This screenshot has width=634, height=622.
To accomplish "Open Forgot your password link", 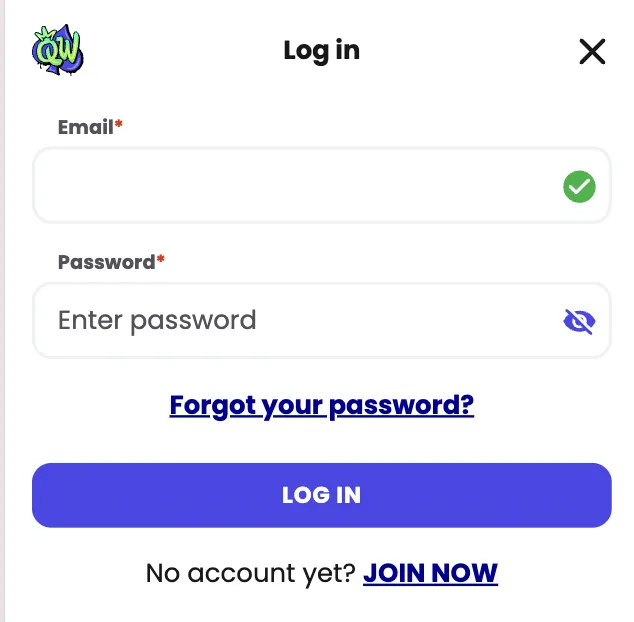I will point(321,405).
